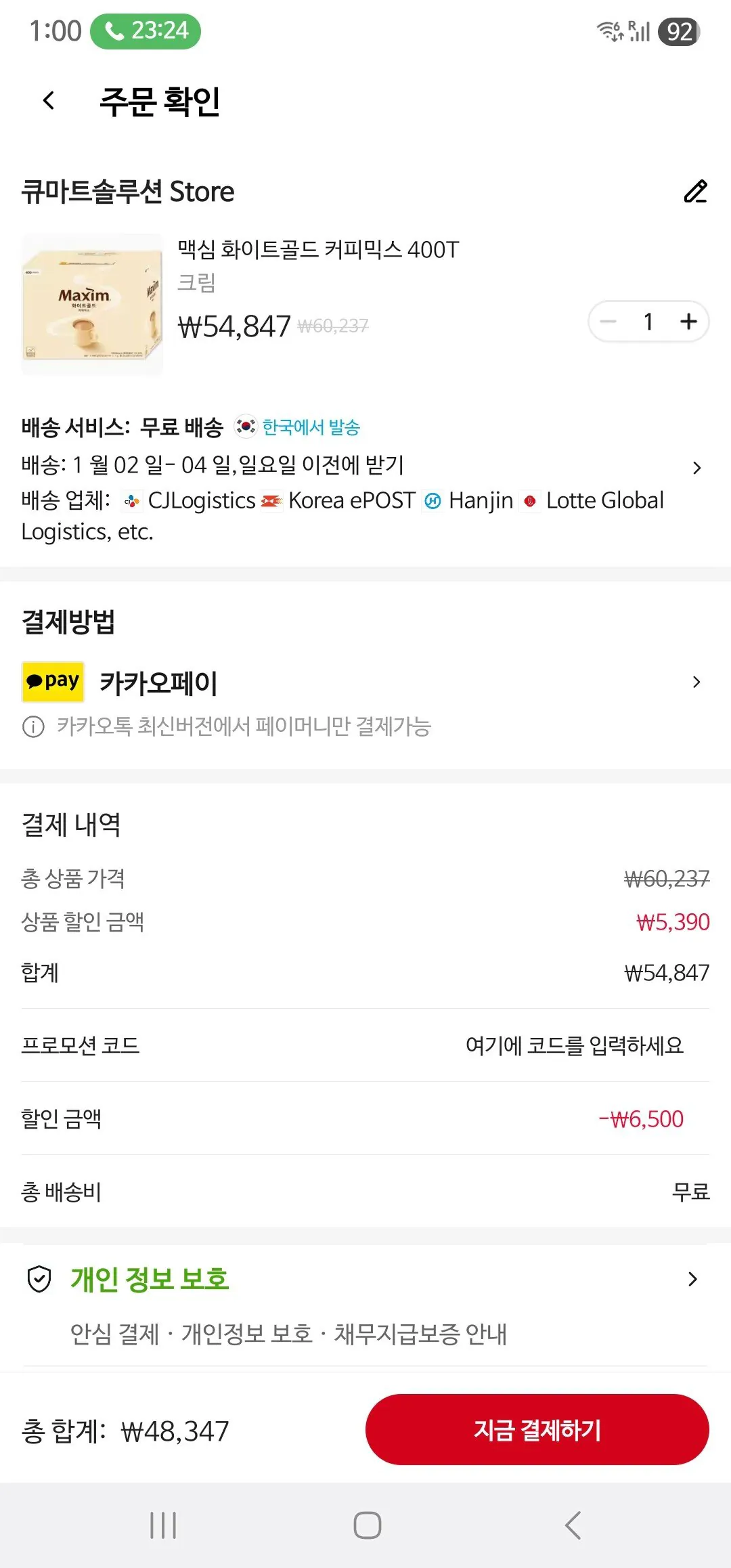Image resolution: width=731 pixels, height=1568 pixels.
Task: Open the Kakao Pay payment icon
Action: (53, 682)
